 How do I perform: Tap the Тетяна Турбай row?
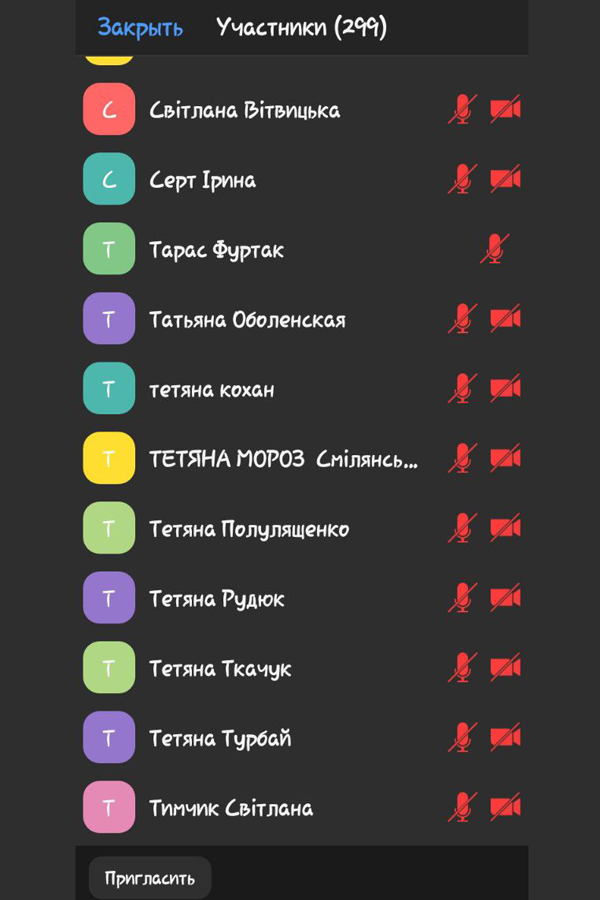(x=220, y=739)
